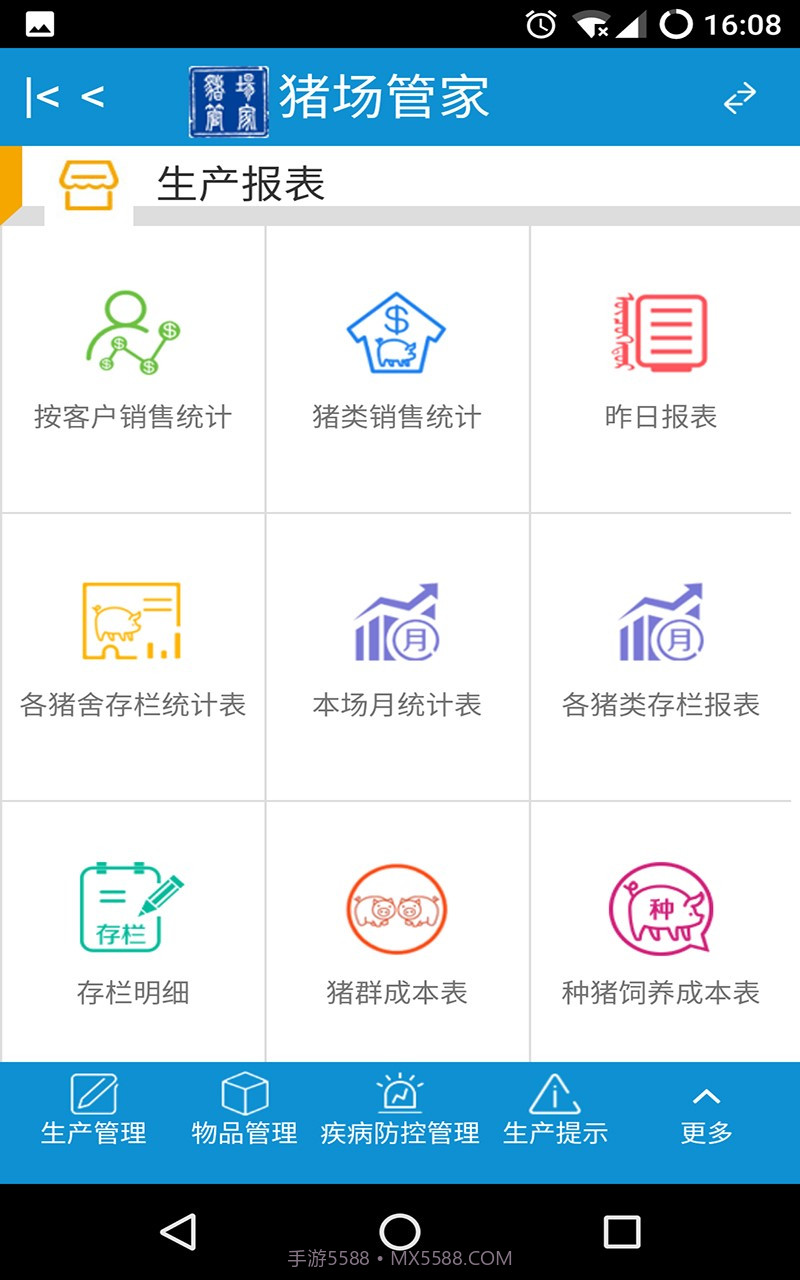Tap the 猪场管家 app seal logo
This screenshot has height=1280, width=800.
pos(228,96)
